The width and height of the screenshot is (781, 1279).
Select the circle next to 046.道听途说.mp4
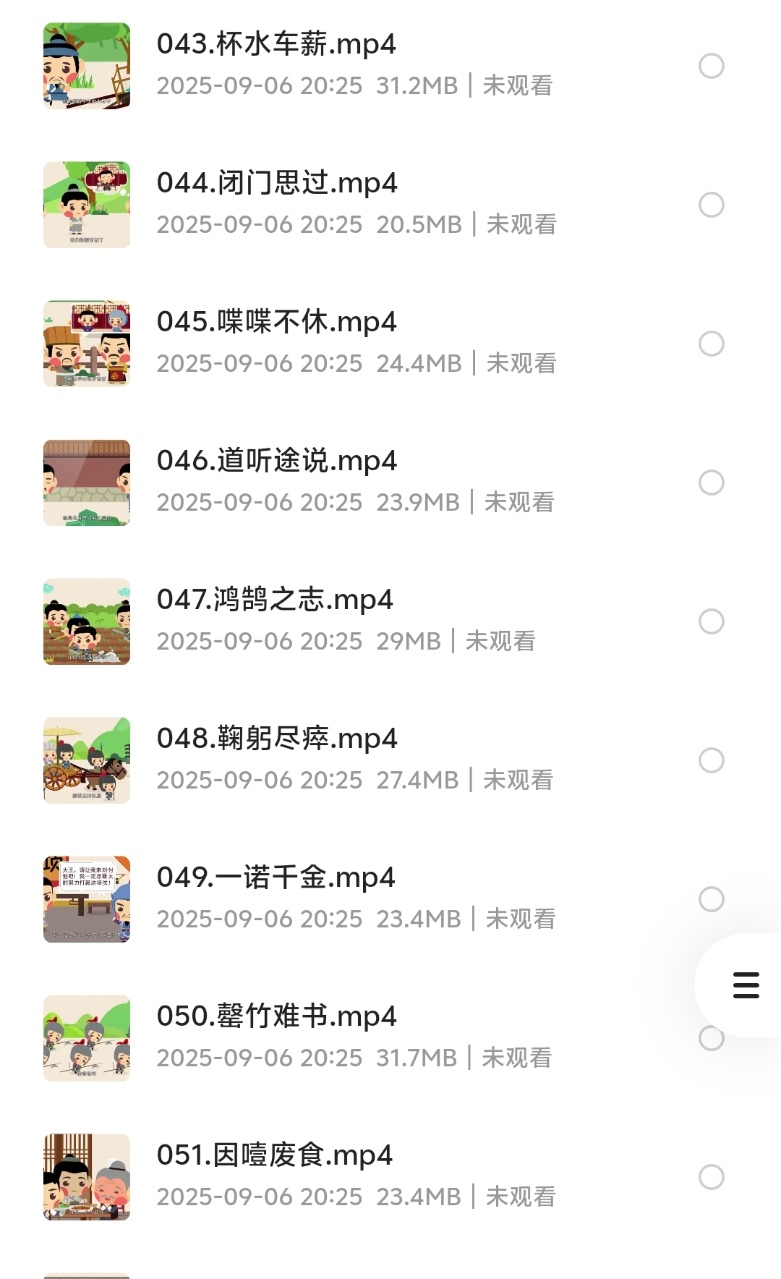(711, 482)
